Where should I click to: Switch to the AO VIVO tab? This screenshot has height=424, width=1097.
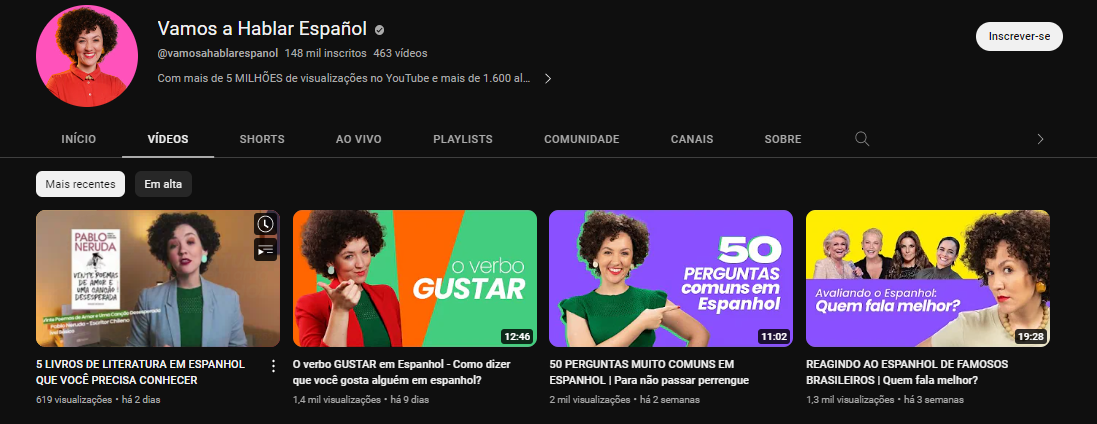click(358, 139)
